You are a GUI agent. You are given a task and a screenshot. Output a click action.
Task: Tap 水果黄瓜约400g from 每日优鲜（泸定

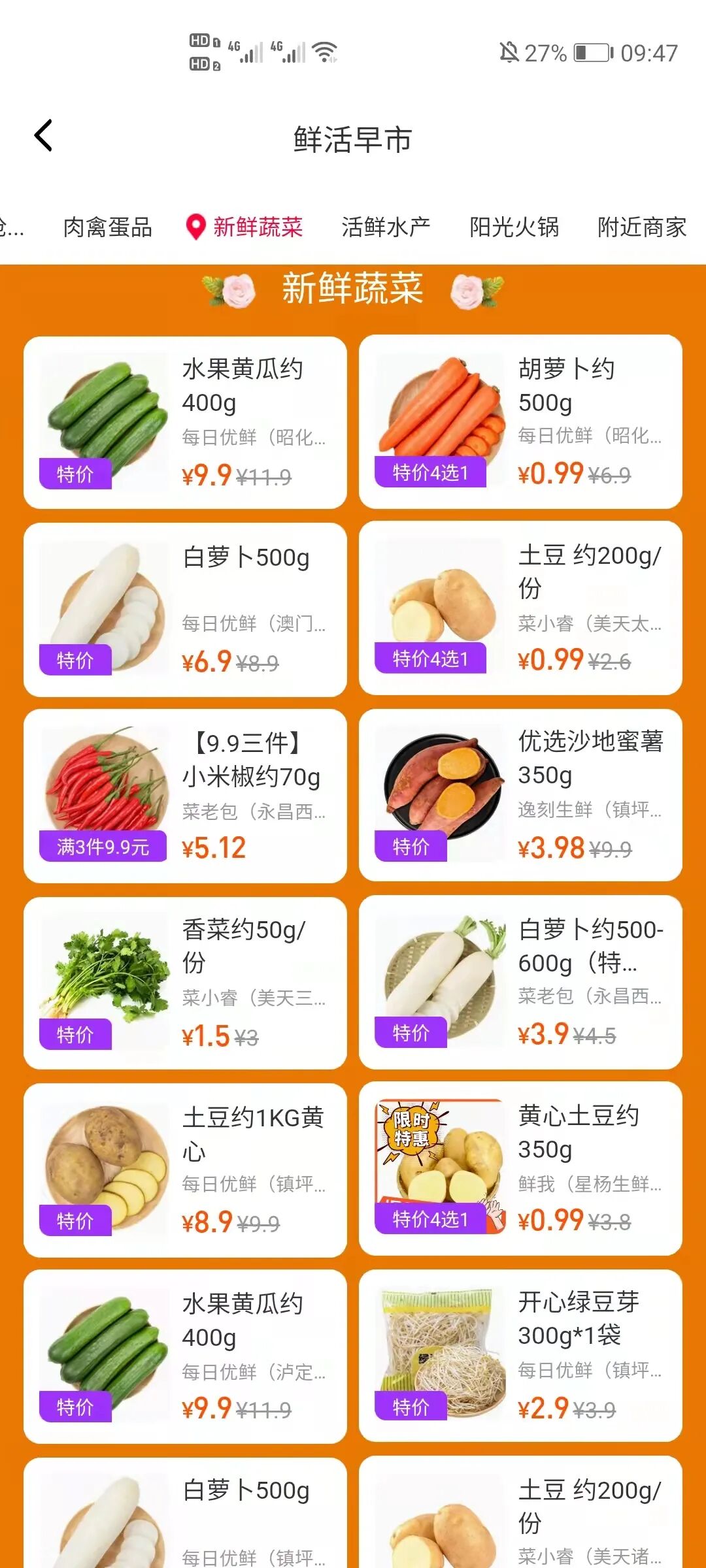point(185,1356)
